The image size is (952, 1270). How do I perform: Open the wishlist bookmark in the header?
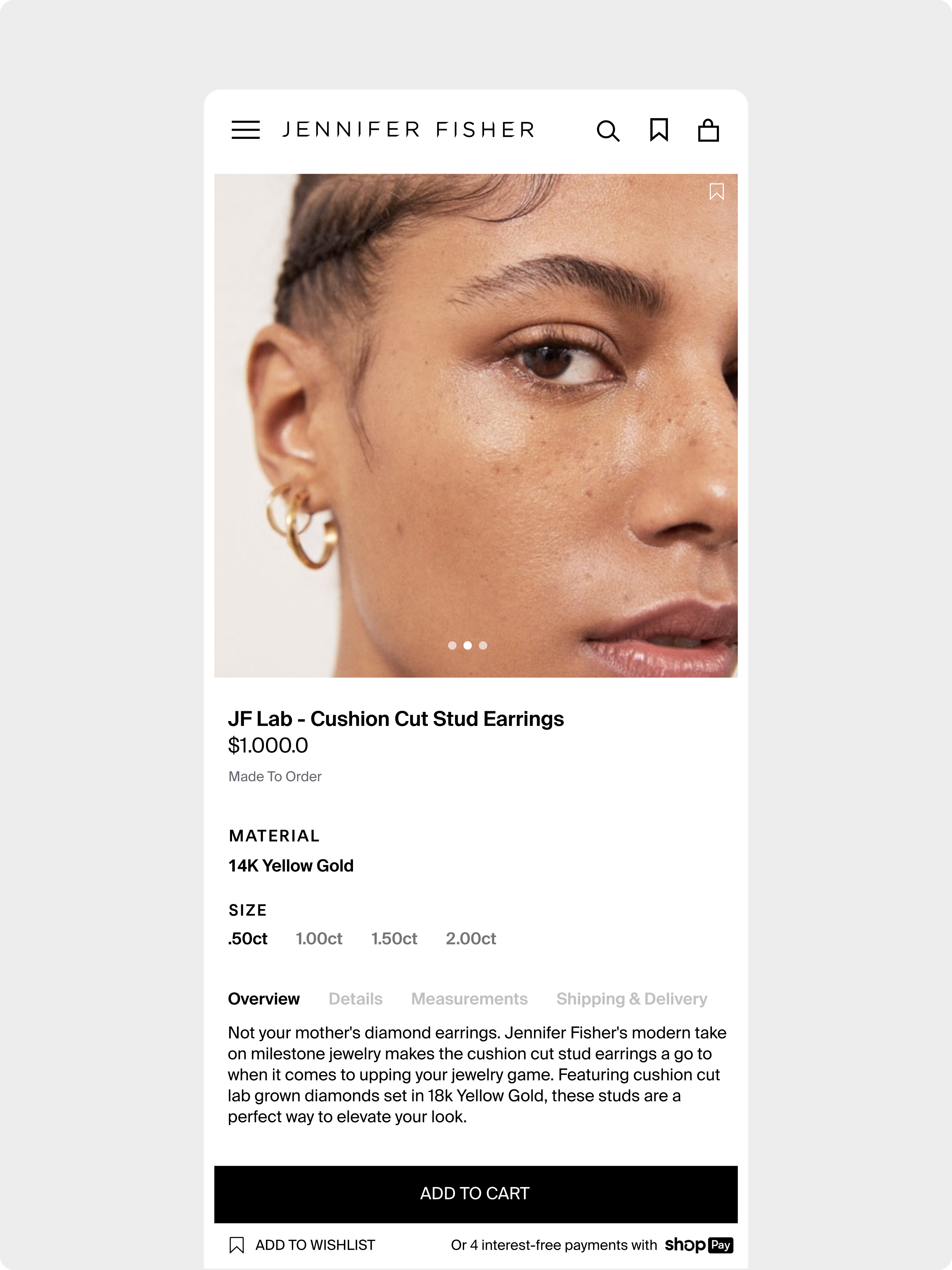click(659, 130)
